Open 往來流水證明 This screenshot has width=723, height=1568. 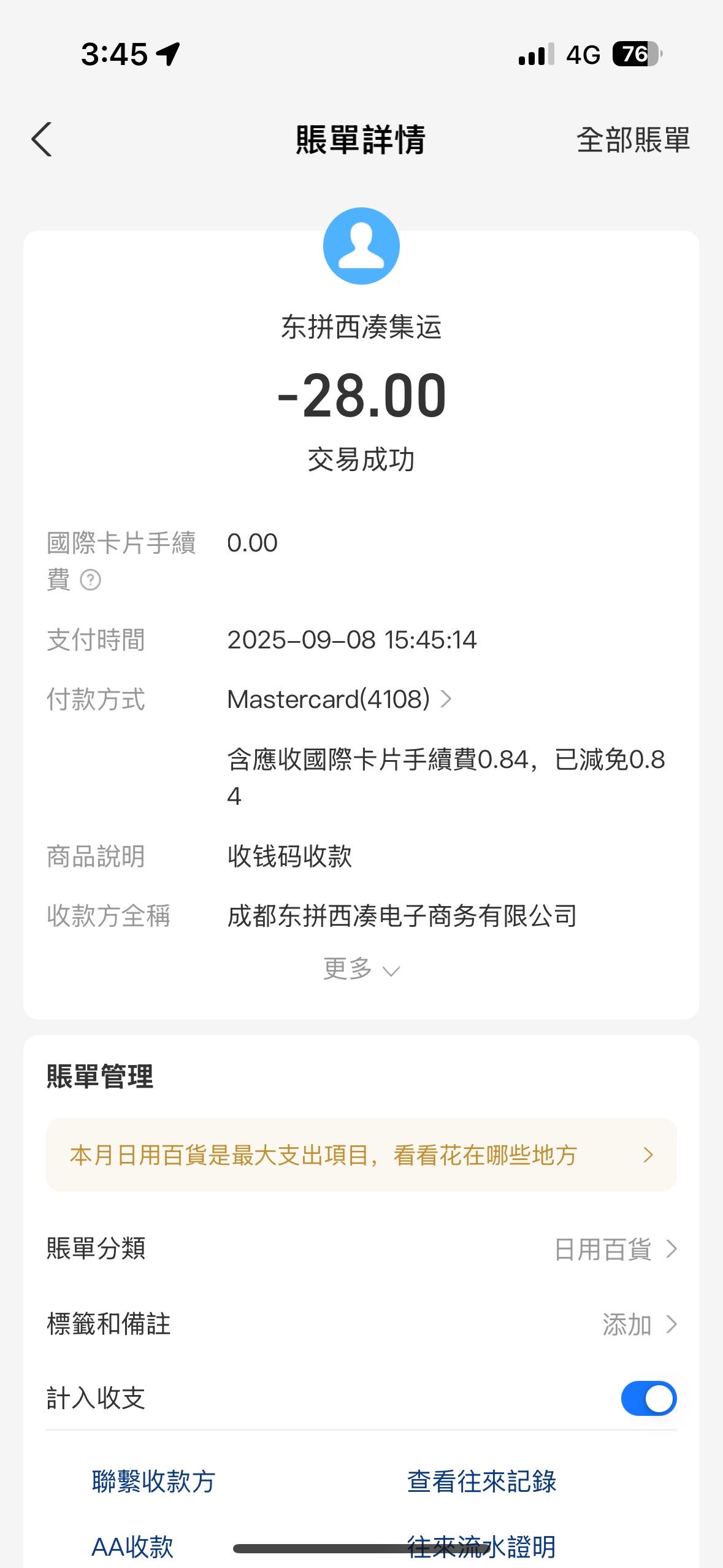point(481,1546)
